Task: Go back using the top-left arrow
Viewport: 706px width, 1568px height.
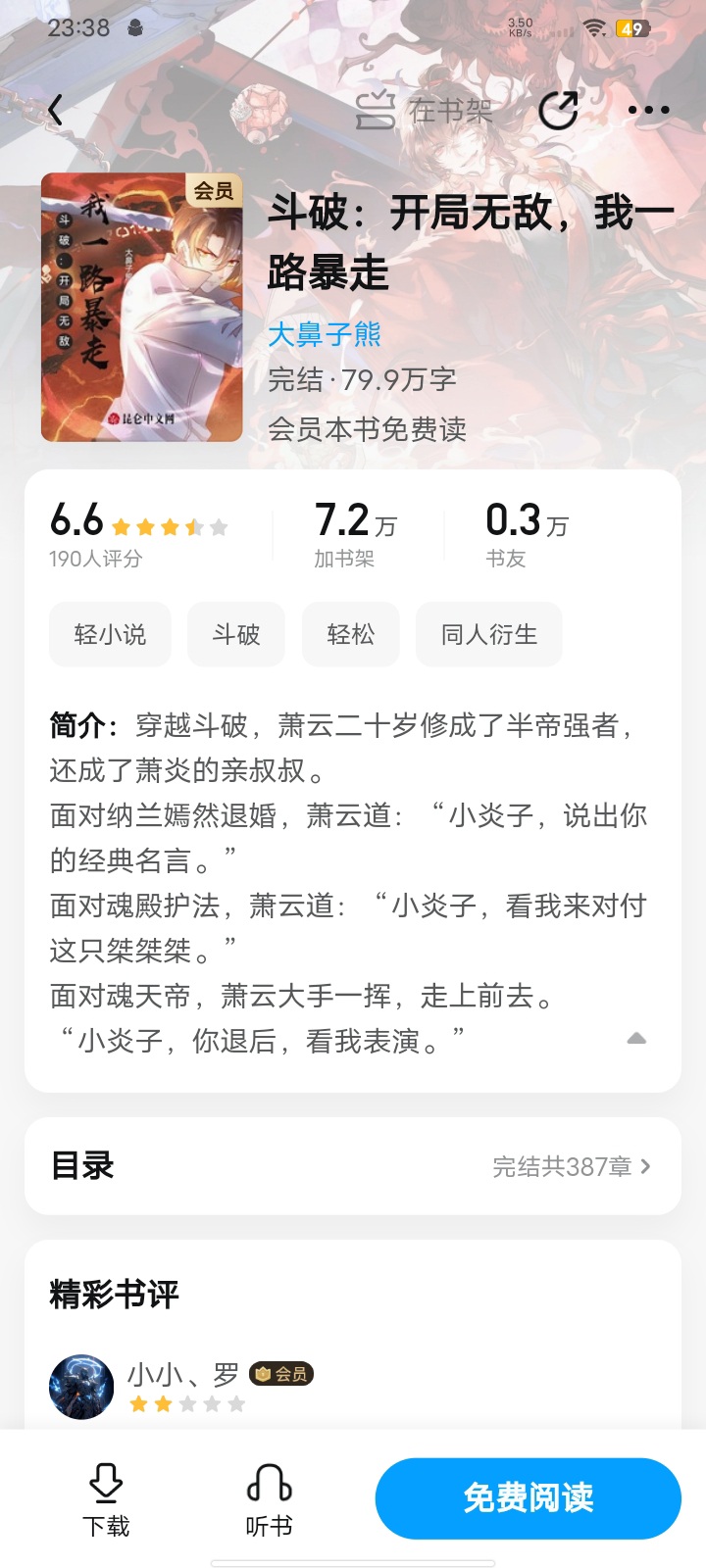Action: [x=56, y=110]
